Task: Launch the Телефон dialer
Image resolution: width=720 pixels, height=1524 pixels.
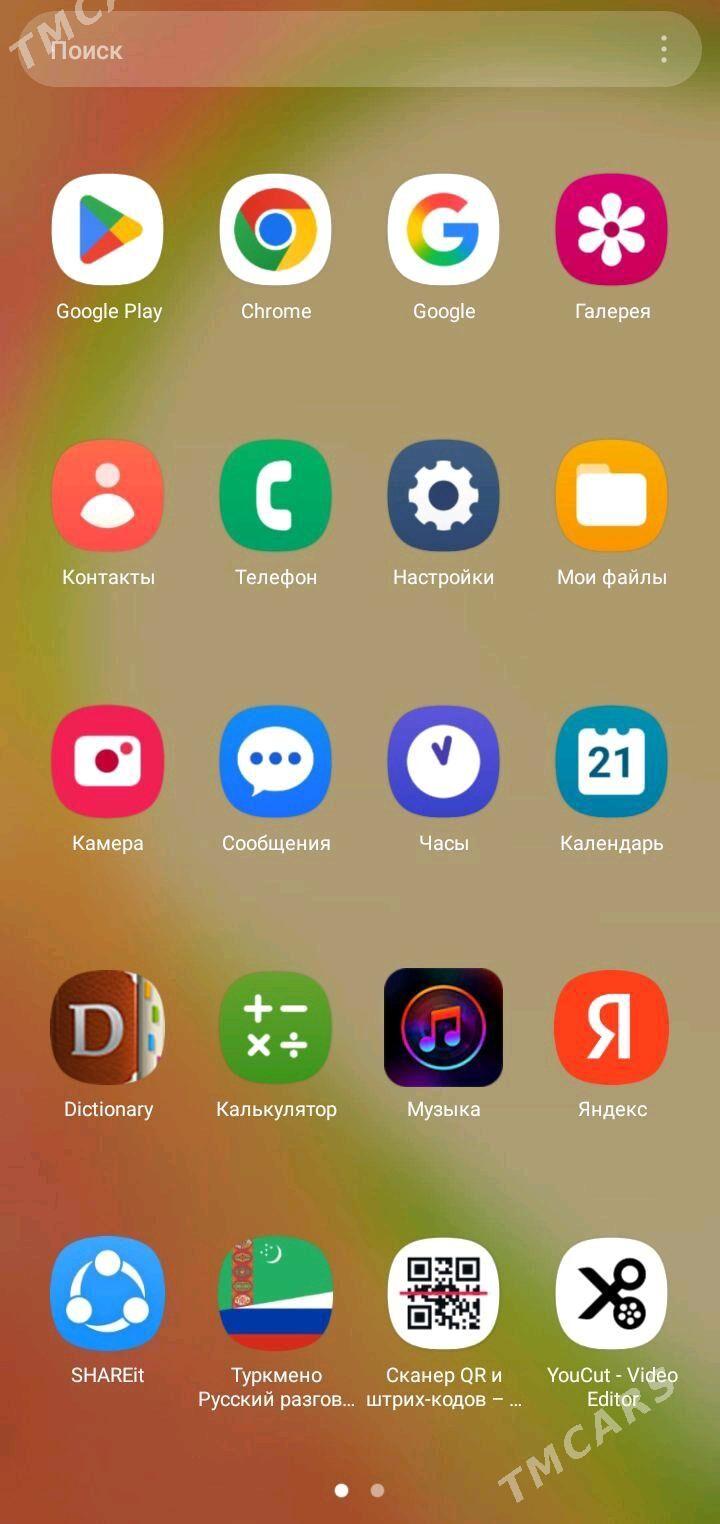Action: click(x=276, y=496)
